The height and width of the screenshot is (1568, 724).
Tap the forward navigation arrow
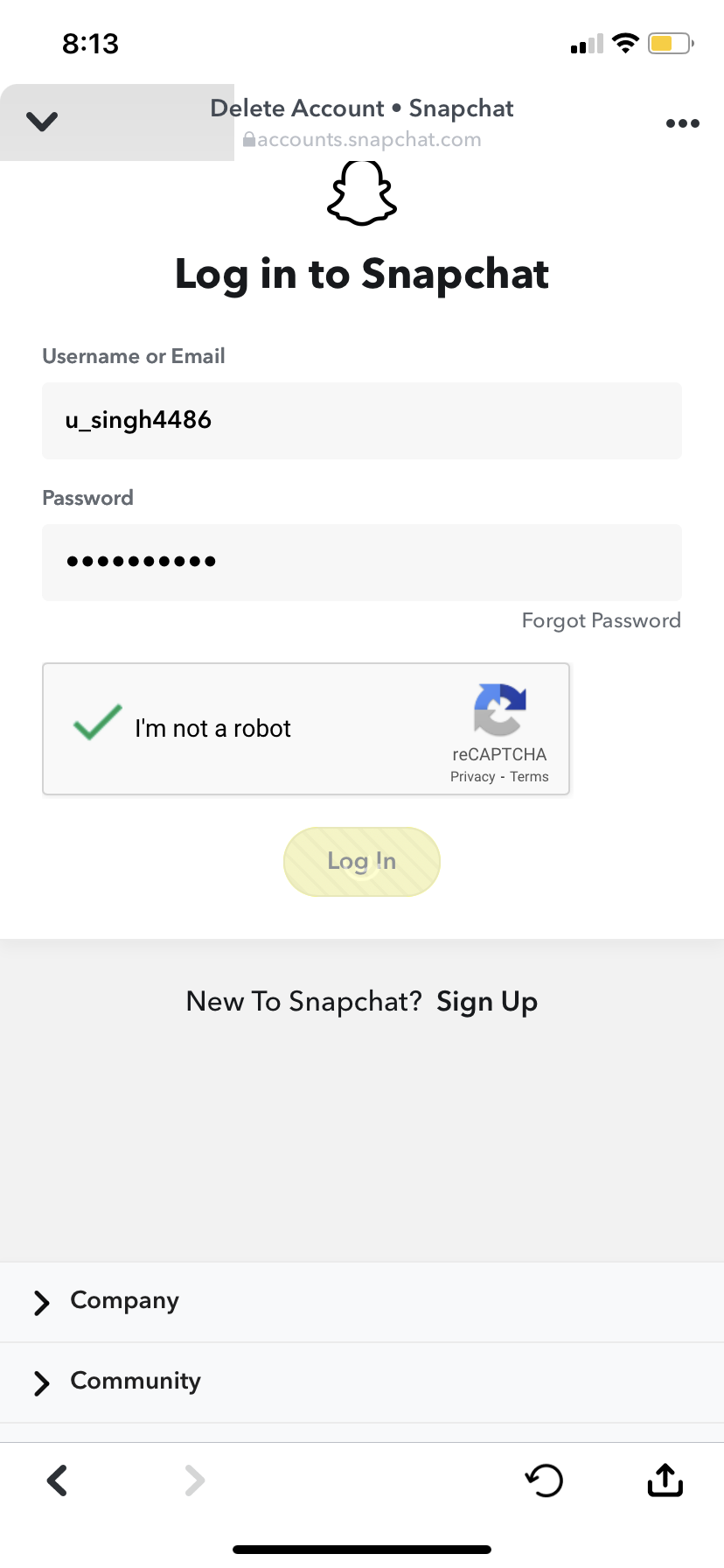point(194,1480)
